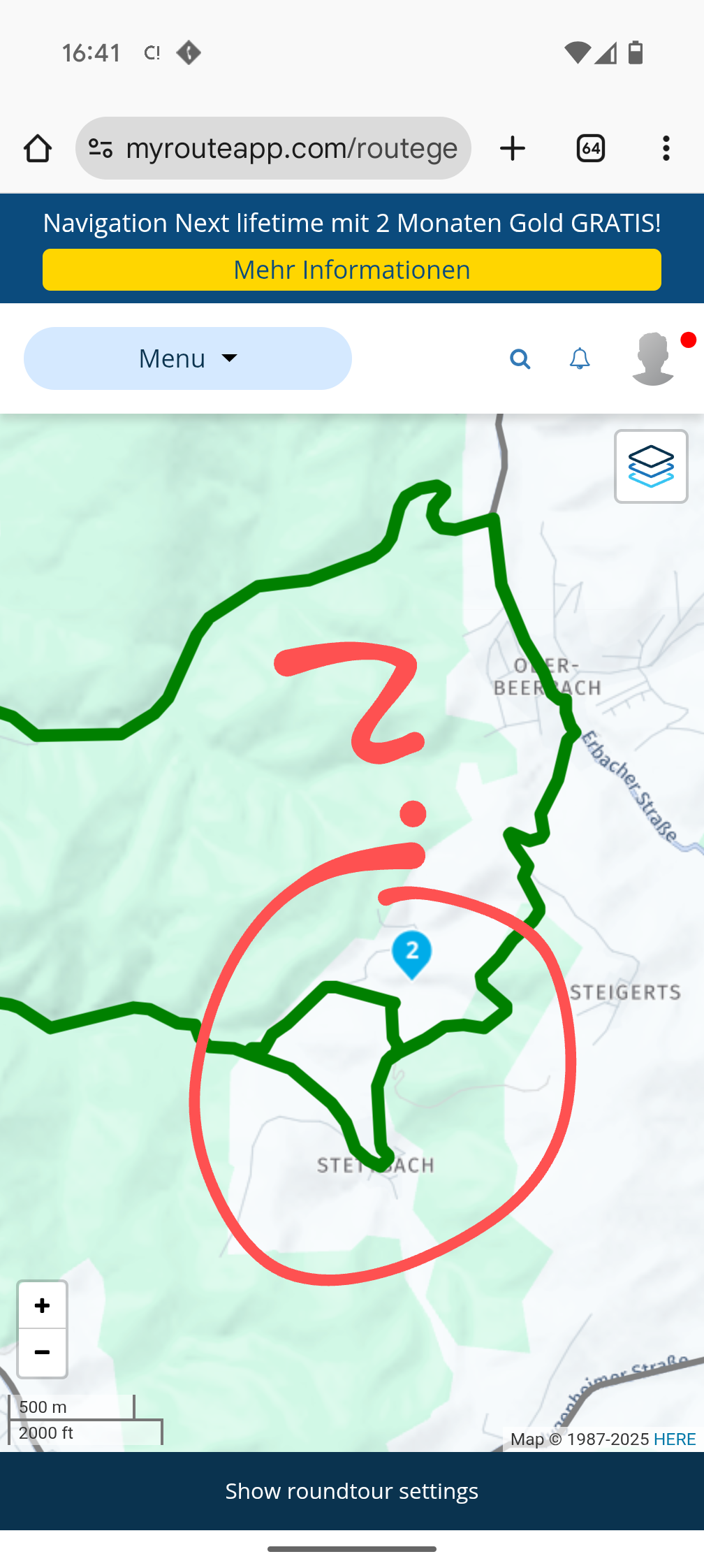Select waypoint marker 2 on the map

pyautogui.click(x=412, y=953)
